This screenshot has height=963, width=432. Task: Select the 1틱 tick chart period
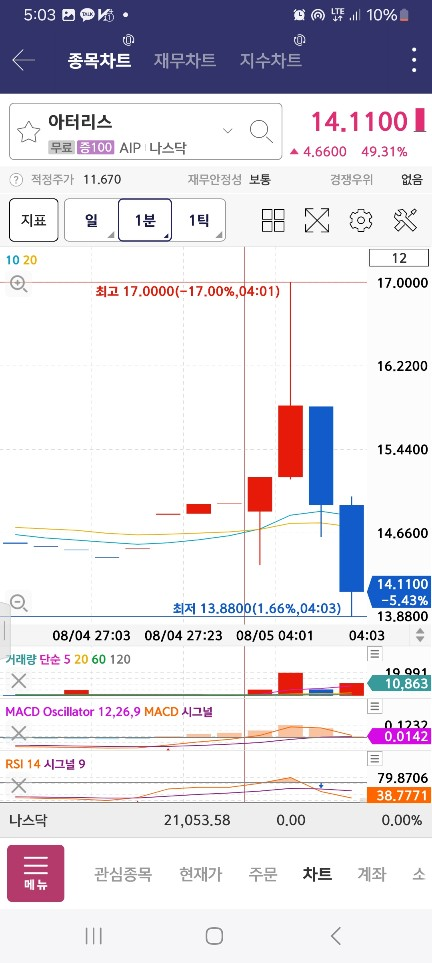tap(198, 220)
